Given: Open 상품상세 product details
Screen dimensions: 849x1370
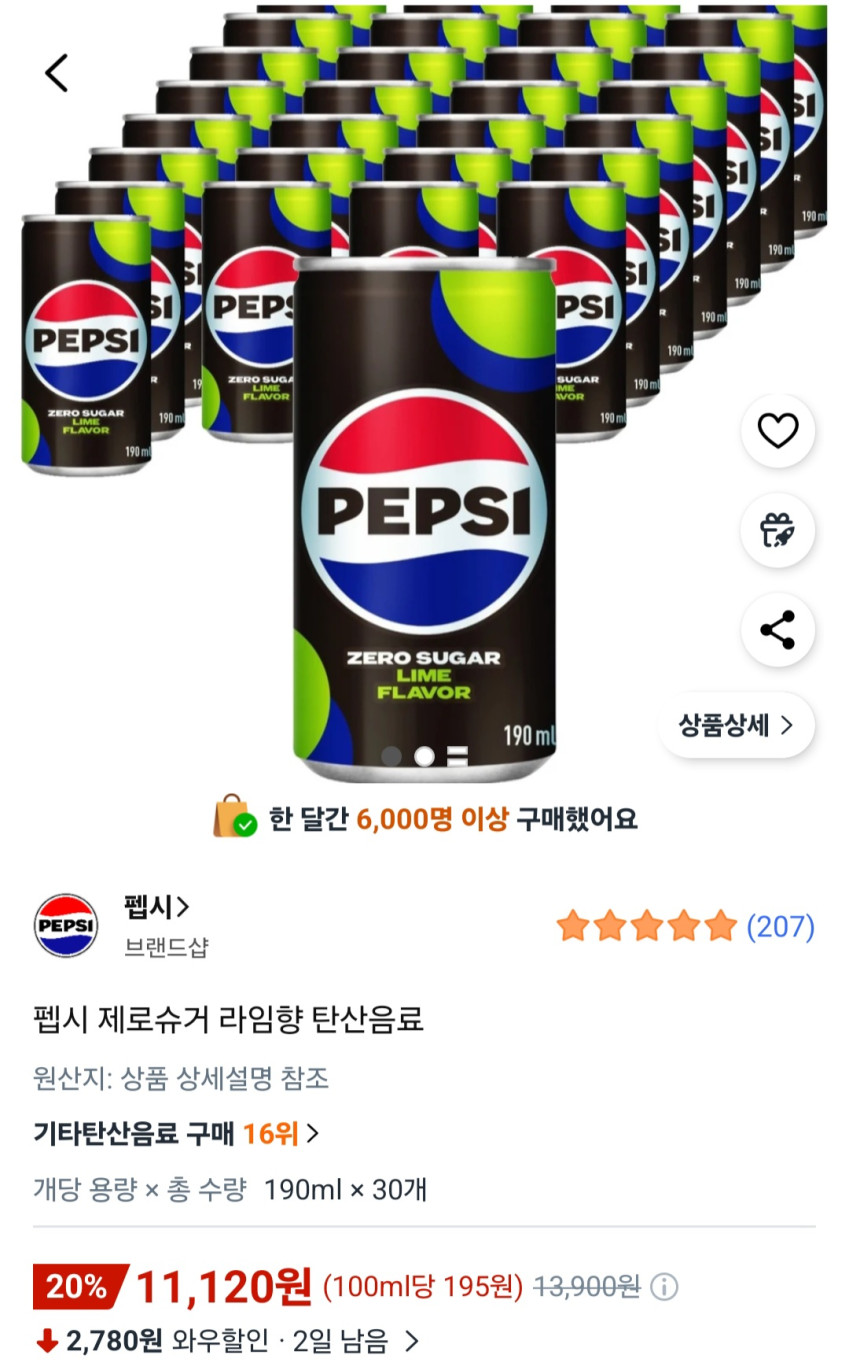Looking at the screenshot, I should (736, 725).
